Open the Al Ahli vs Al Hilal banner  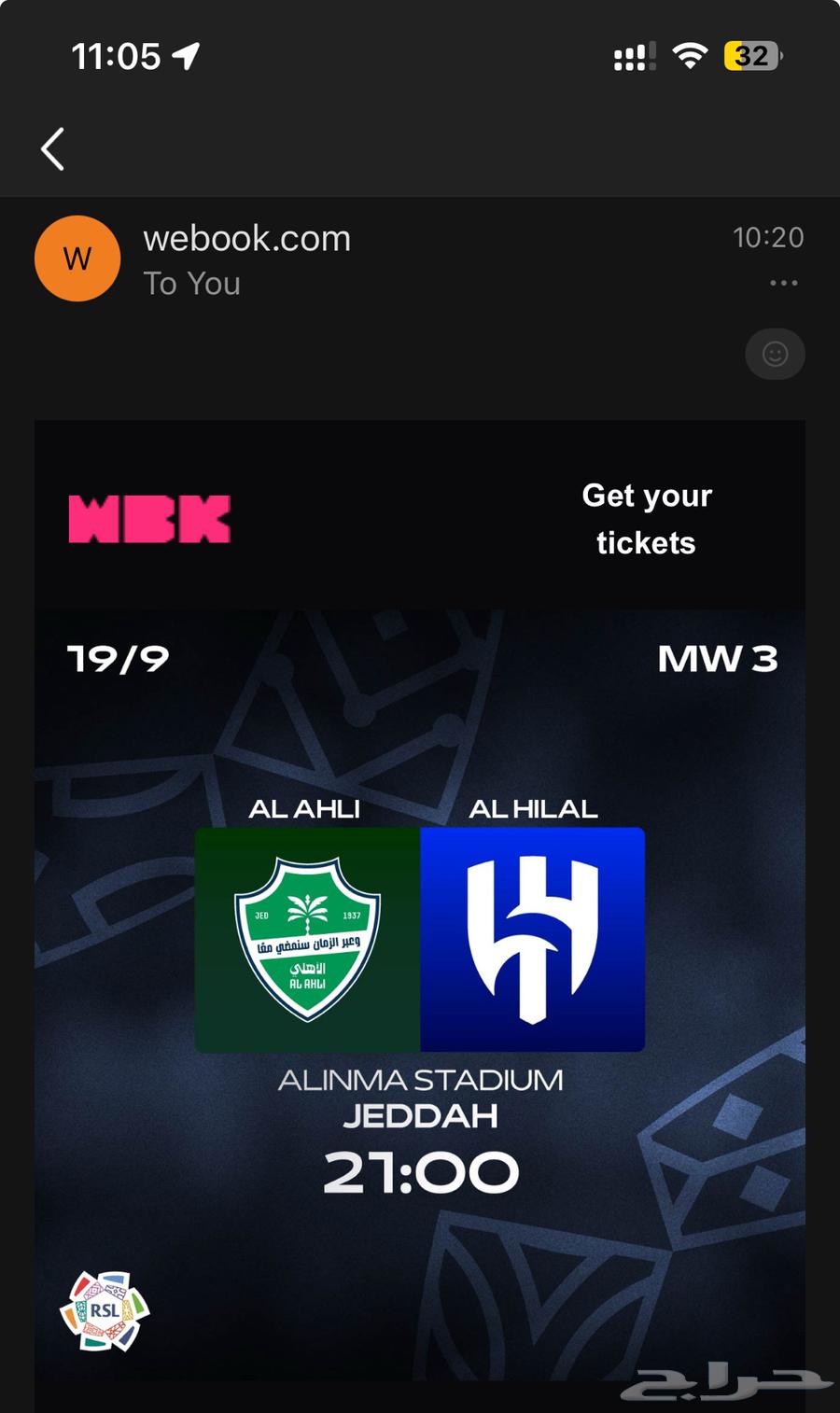tap(420, 939)
